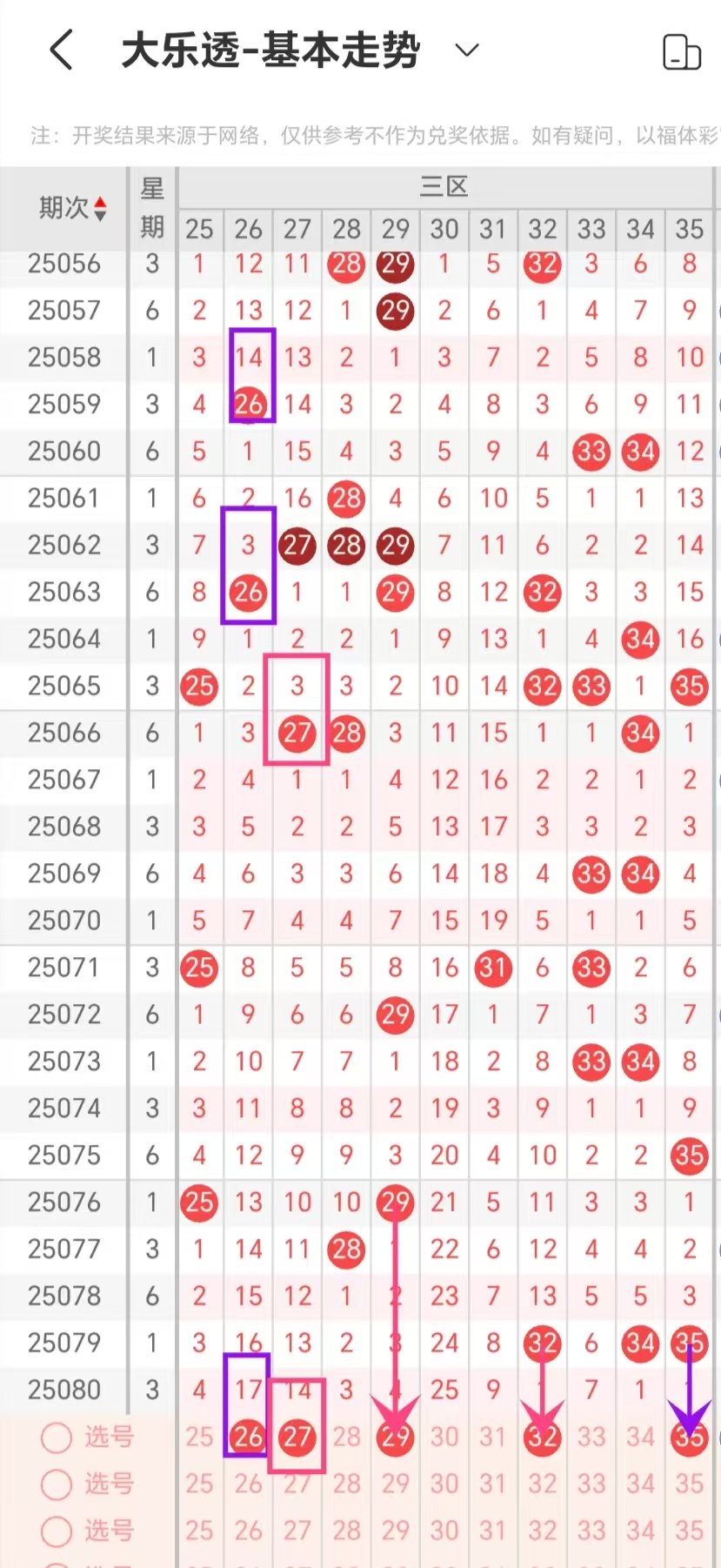This screenshot has height=1568, width=721.
Task: Tap the device icon in the top-right corner
Action: pyautogui.click(x=681, y=51)
